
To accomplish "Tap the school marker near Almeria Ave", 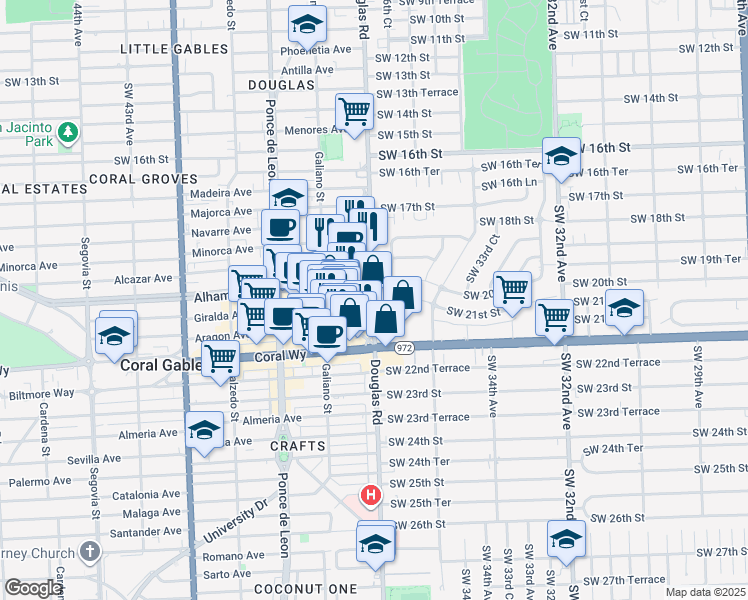I will pos(204,432).
